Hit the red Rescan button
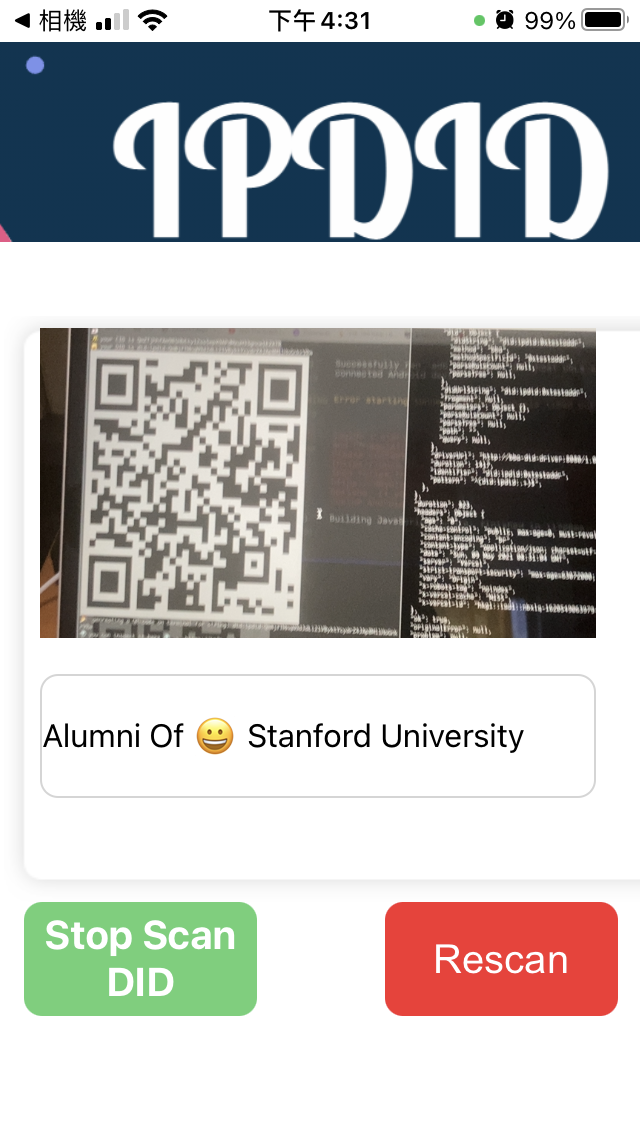 [501, 959]
